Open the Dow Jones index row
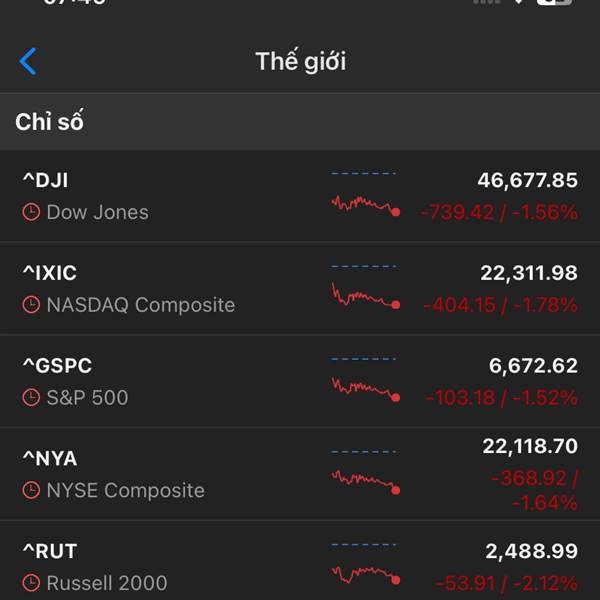 [300, 196]
